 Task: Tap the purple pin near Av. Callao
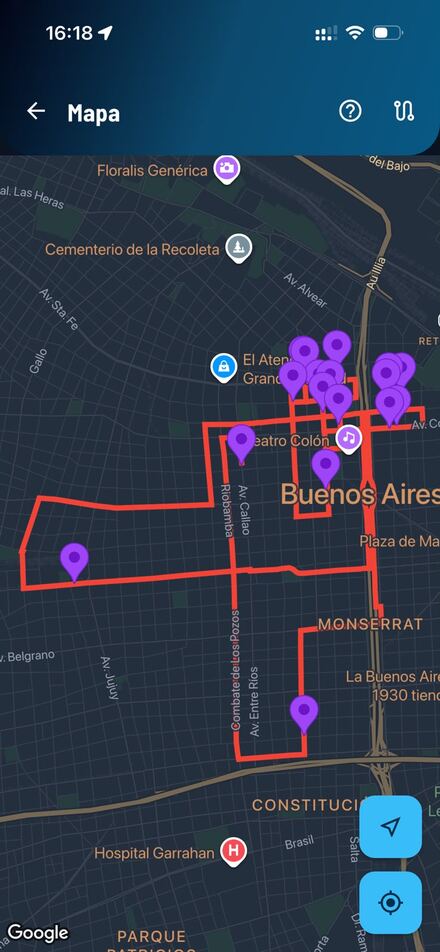(x=242, y=444)
